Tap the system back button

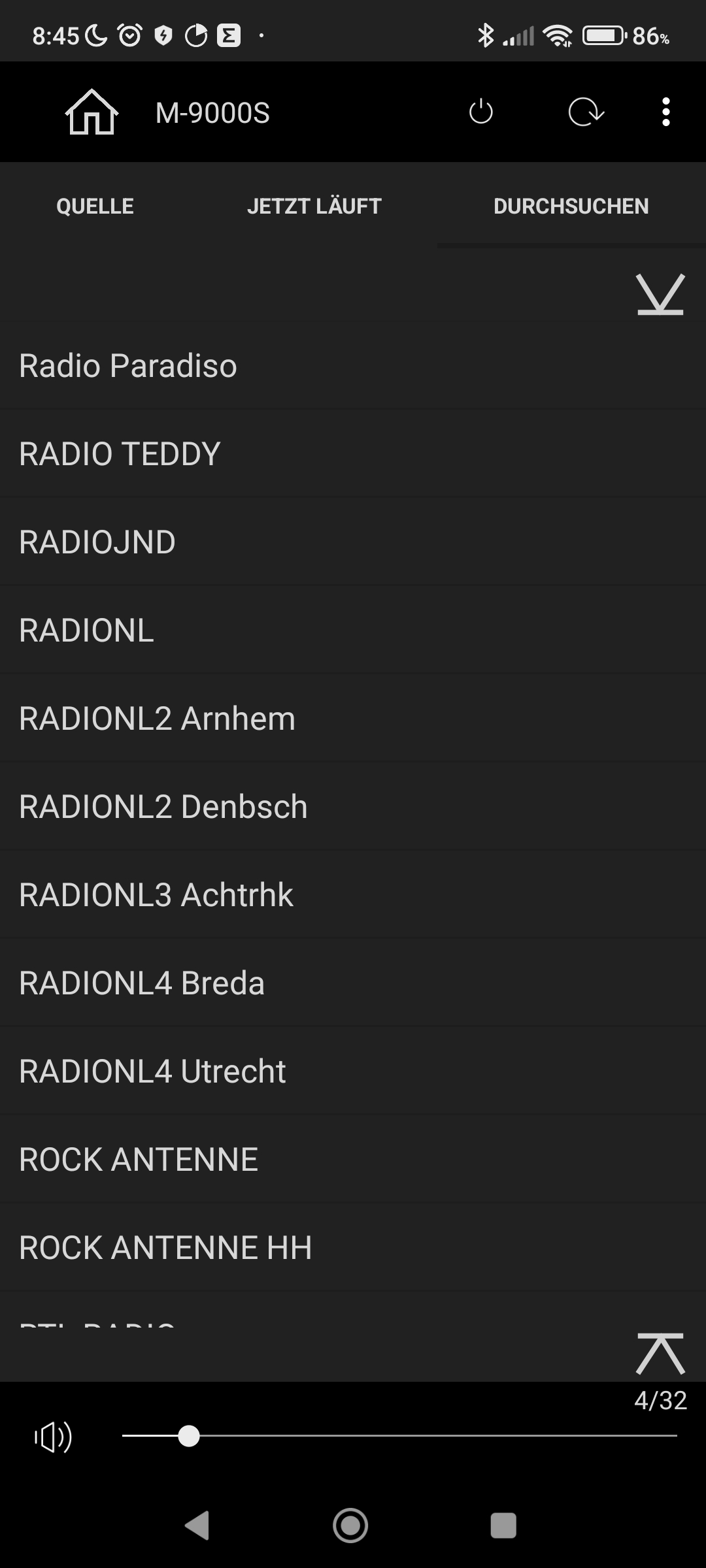point(197,1526)
